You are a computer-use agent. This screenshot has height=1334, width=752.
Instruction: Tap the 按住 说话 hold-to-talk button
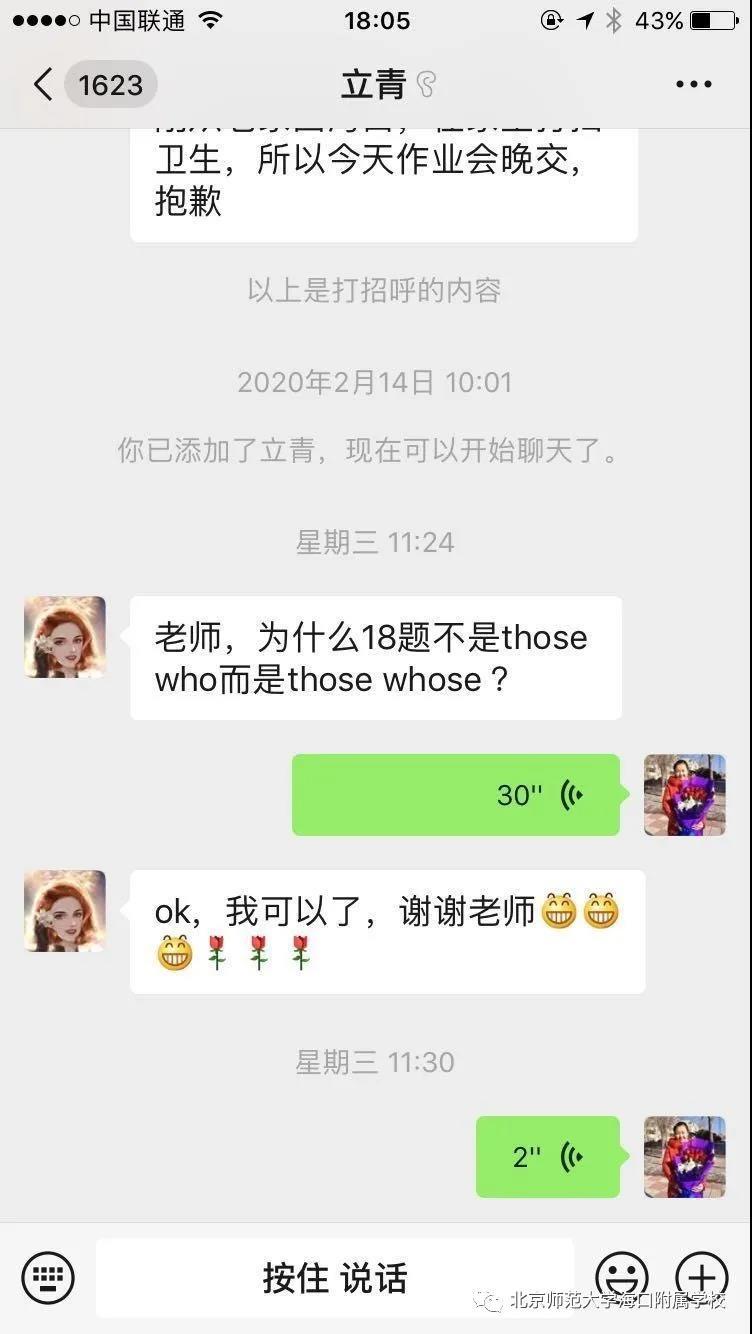point(334,1277)
